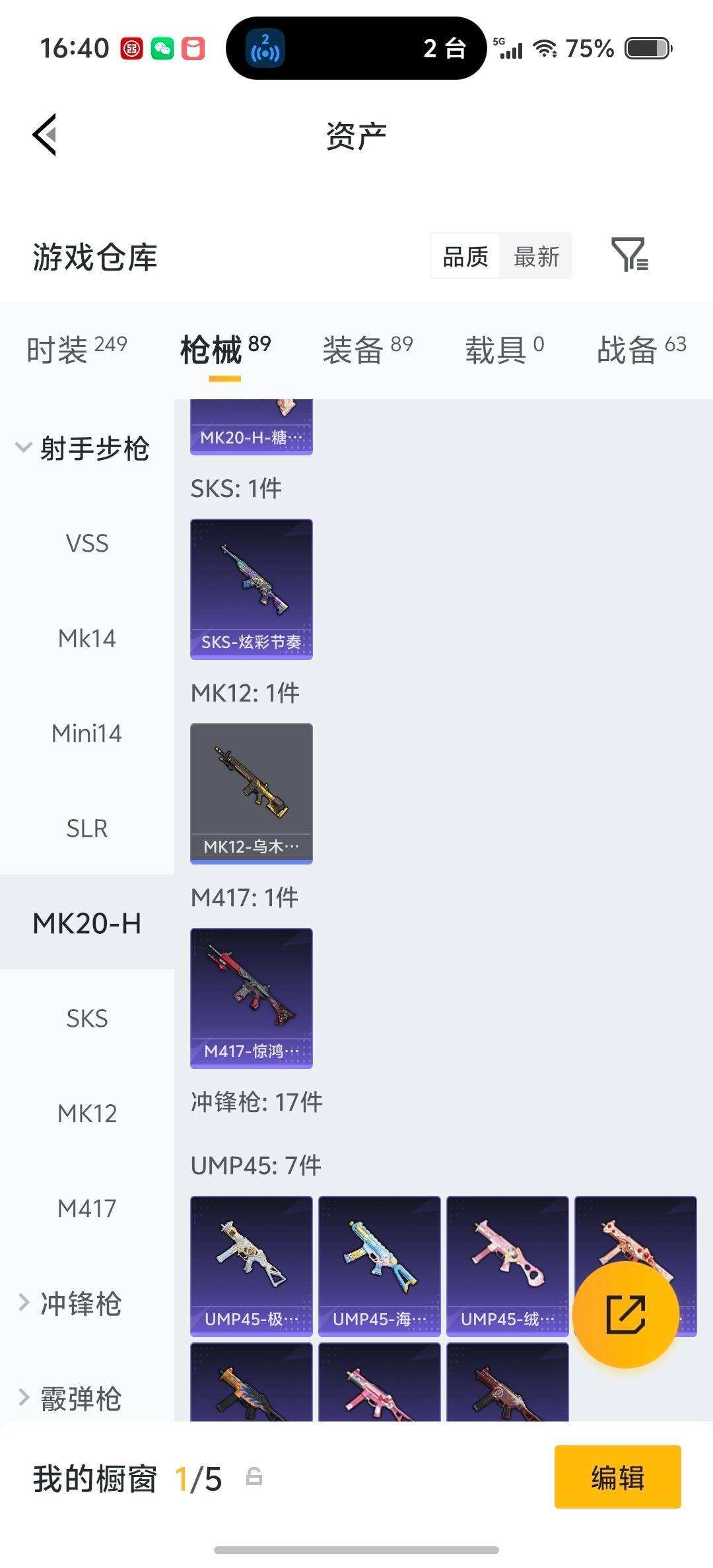The width and height of the screenshot is (713, 1568).
Task: Select VSS in the side list
Action: [87, 544]
